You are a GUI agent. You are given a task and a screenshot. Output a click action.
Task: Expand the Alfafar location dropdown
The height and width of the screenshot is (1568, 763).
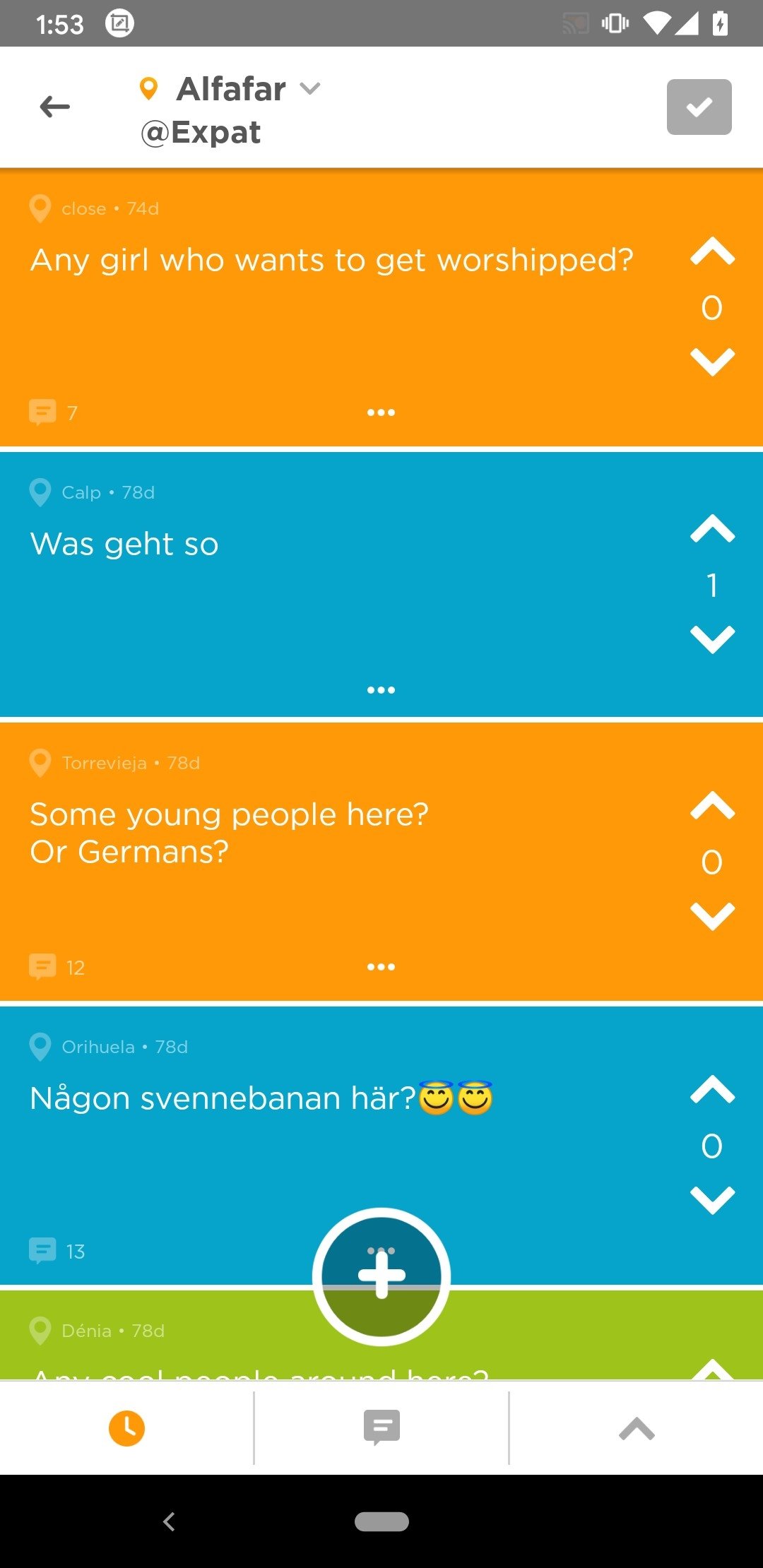coord(309,89)
